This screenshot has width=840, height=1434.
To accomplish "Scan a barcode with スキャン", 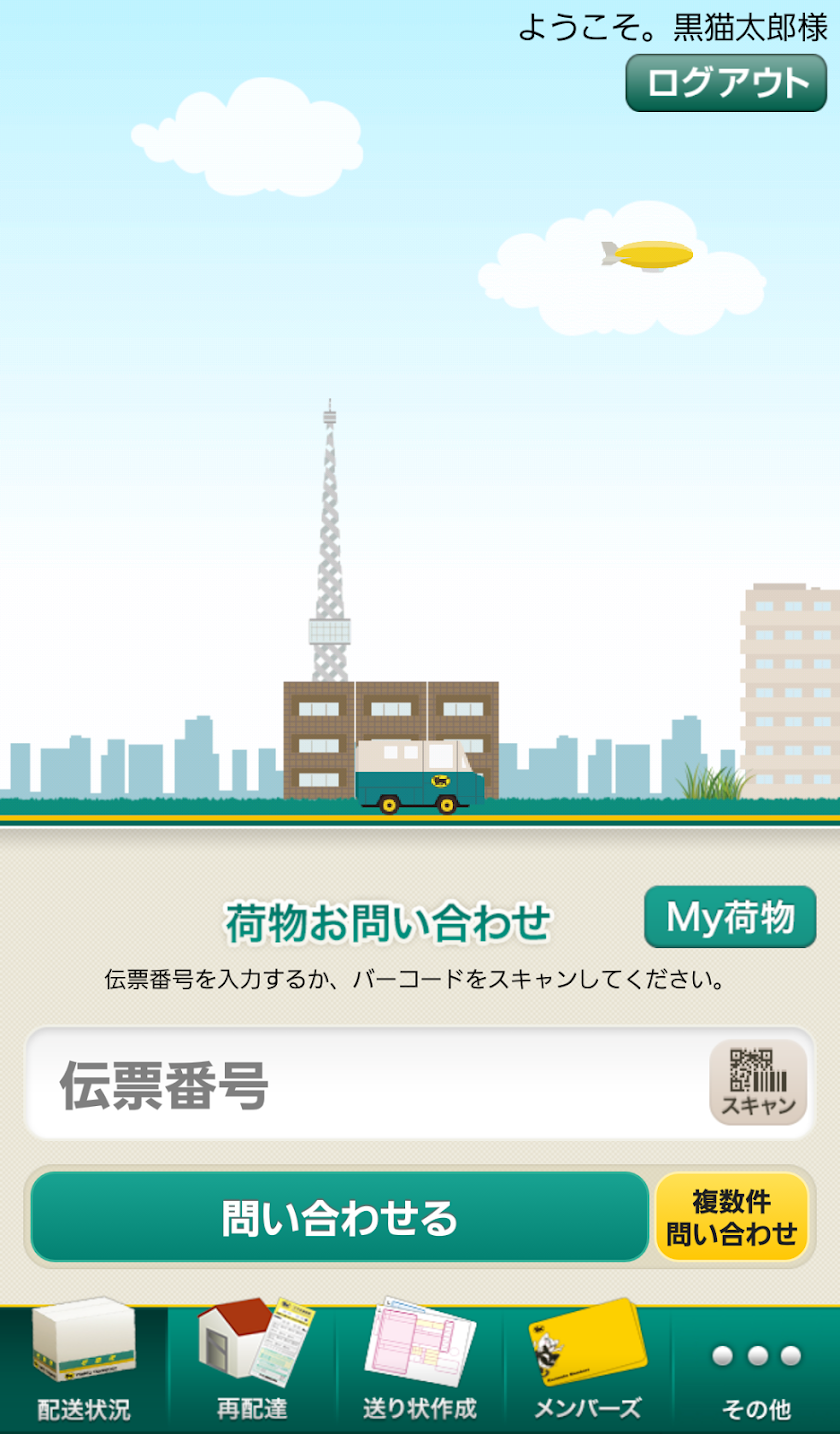I will click(758, 1083).
